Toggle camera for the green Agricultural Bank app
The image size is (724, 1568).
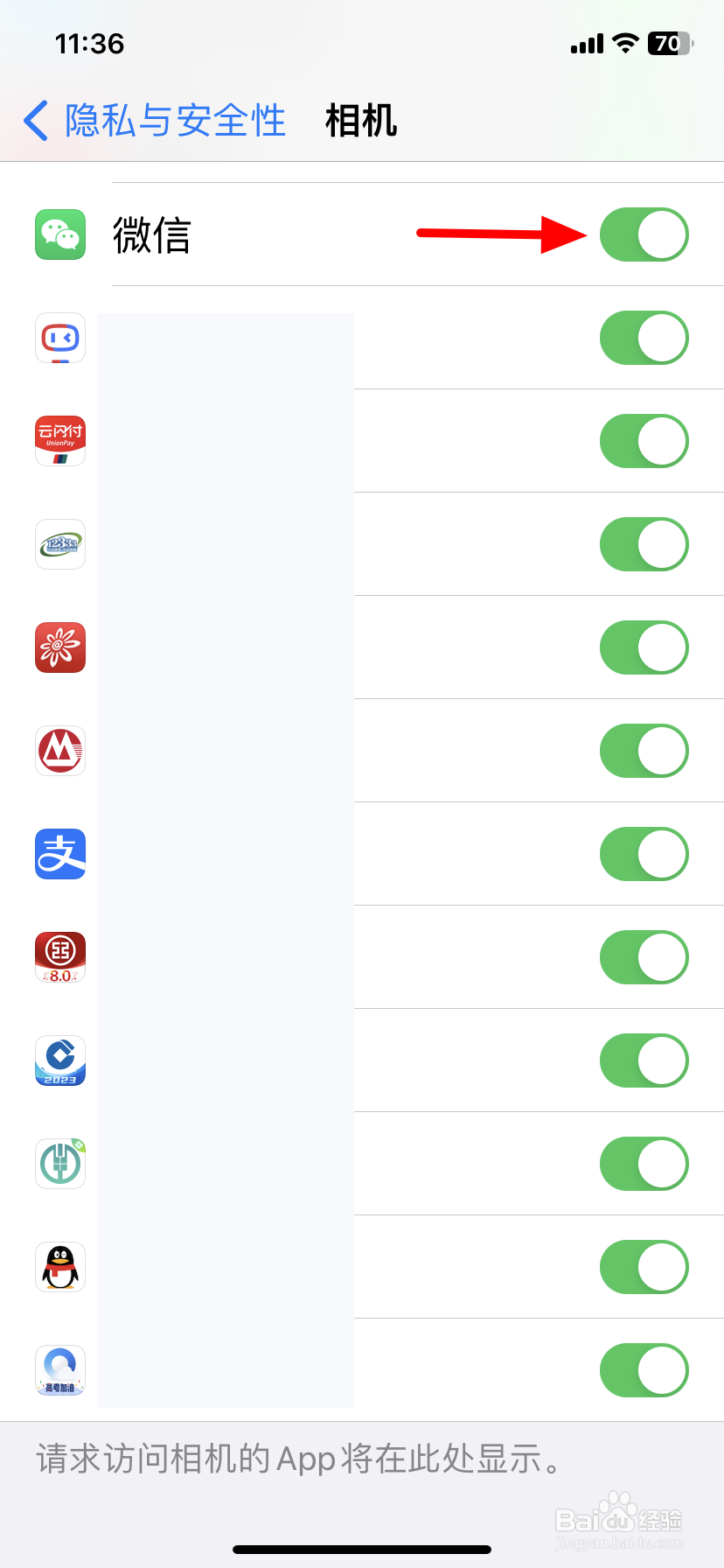pyautogui.click(x=644, y=1164)
